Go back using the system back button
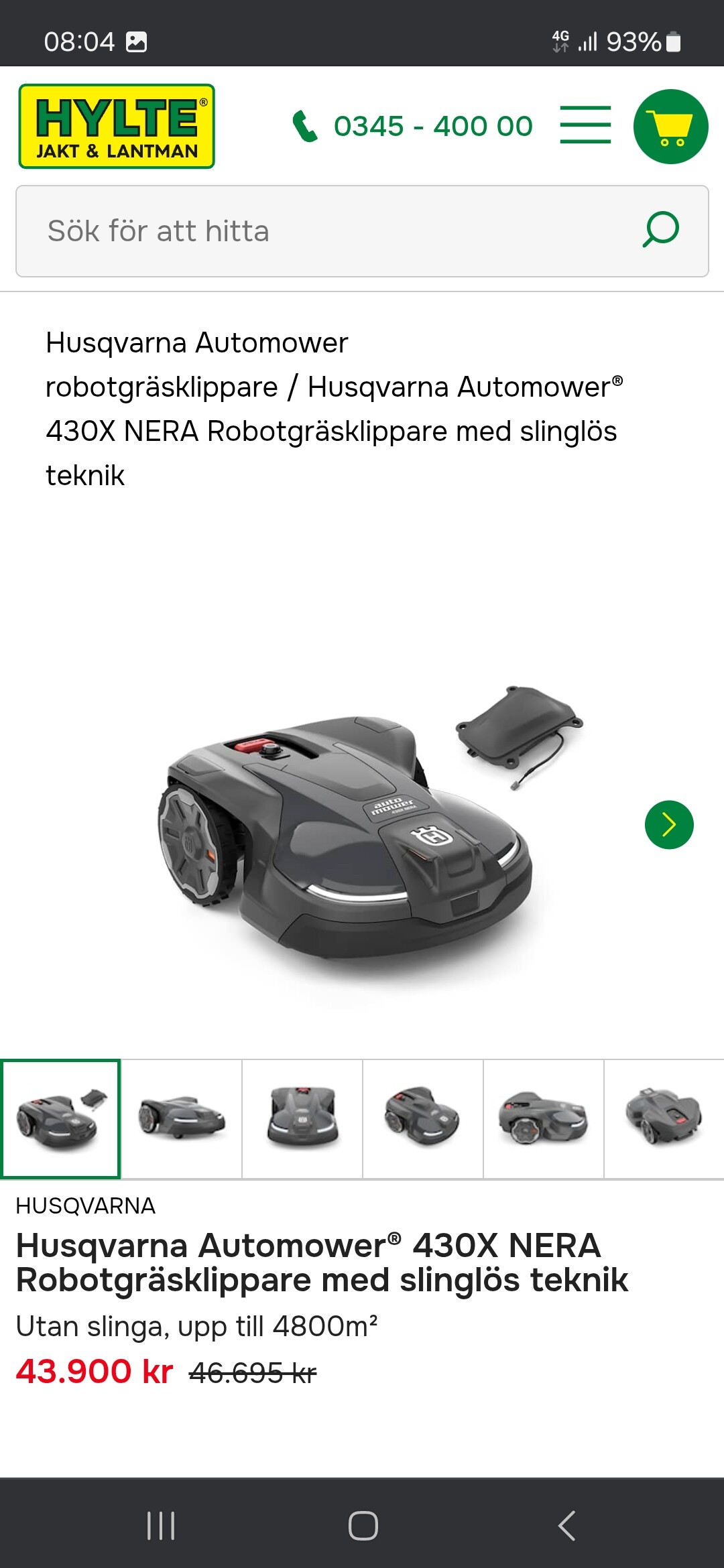Image resolution: width=724 pixels, height=1568 pixels. [566, 1526]
